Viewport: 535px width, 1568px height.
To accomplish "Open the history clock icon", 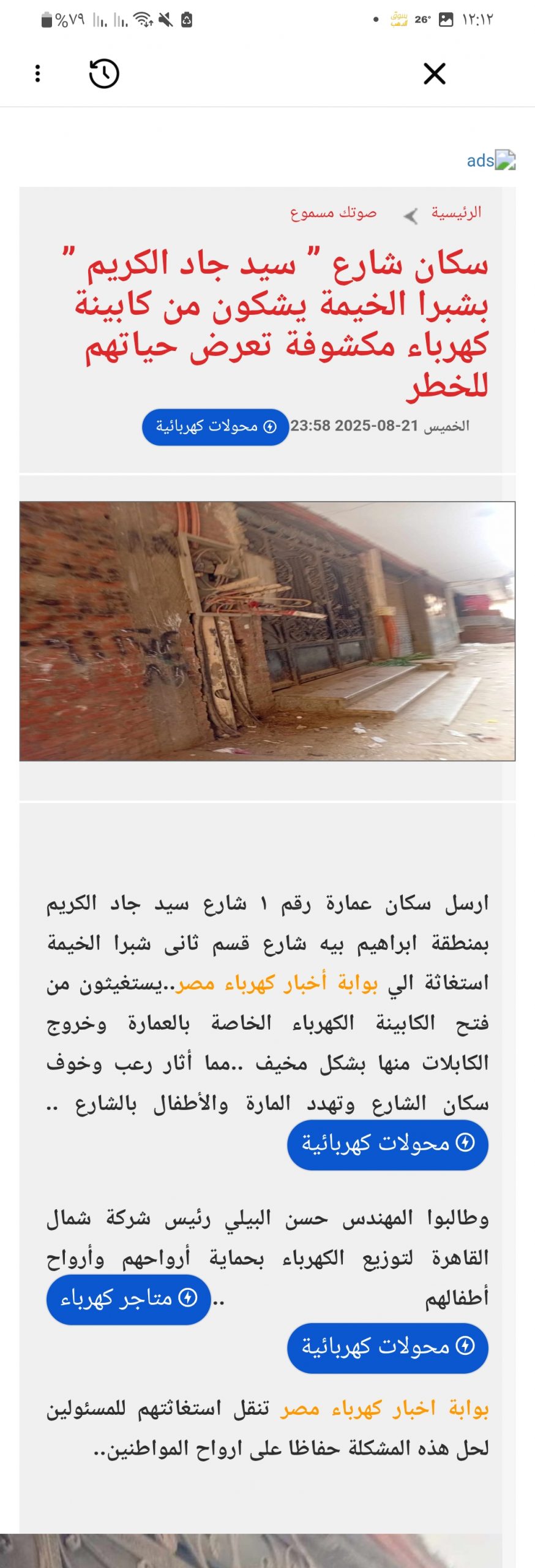I will click(104, 74).
